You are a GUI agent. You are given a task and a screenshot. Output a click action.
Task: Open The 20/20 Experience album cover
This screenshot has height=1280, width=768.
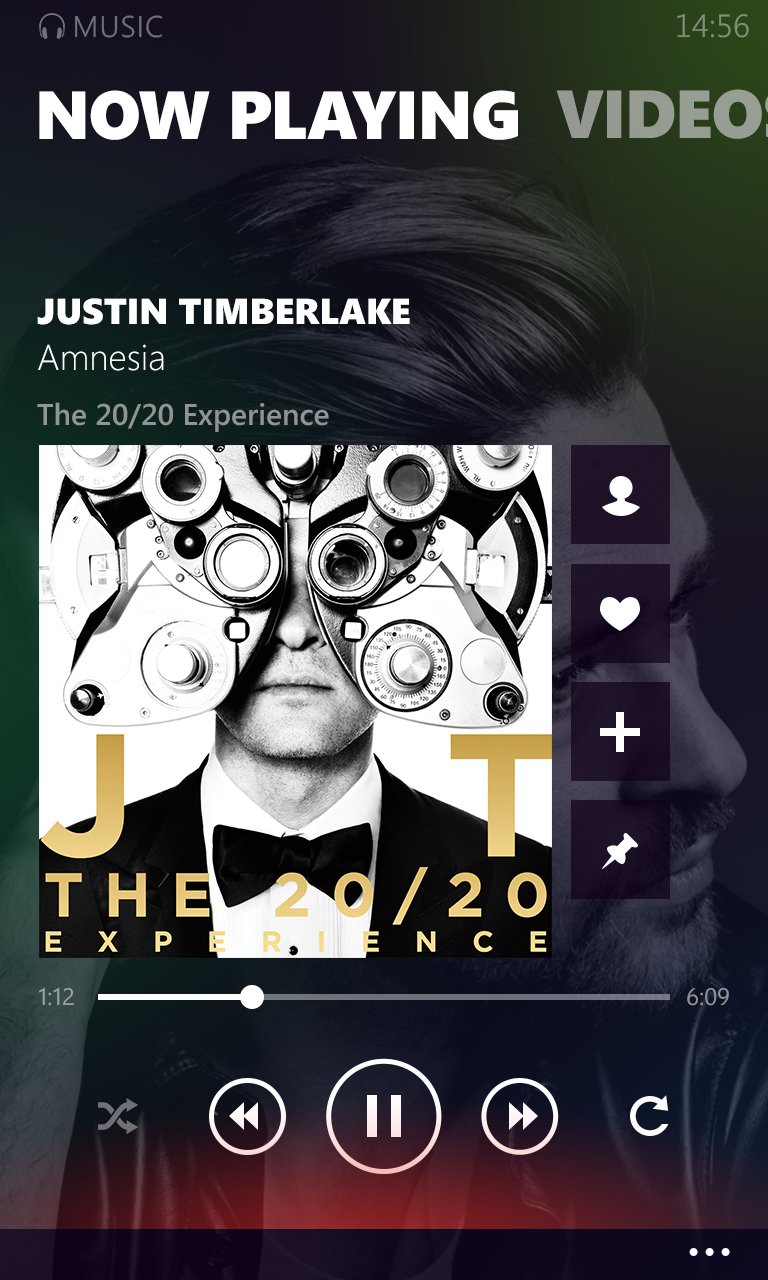295,701
